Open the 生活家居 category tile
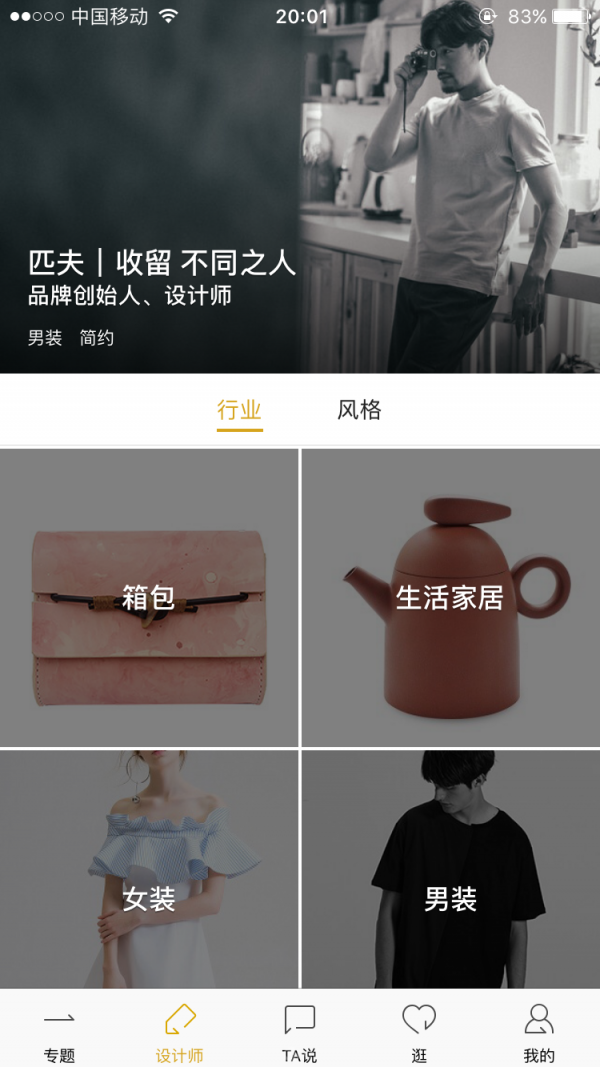Image resolution: width=600 pixels, height=1067 pixels. pos(450,597)
